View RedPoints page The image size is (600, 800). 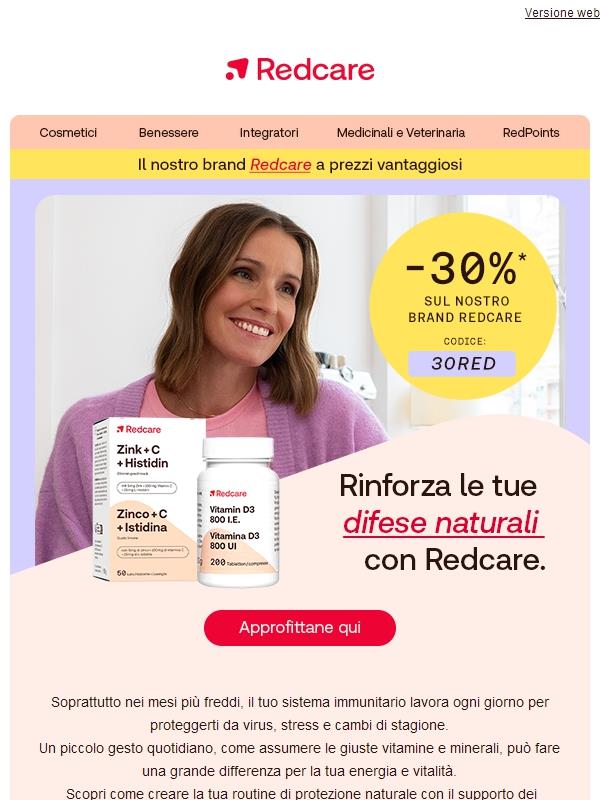click(531, 132)
